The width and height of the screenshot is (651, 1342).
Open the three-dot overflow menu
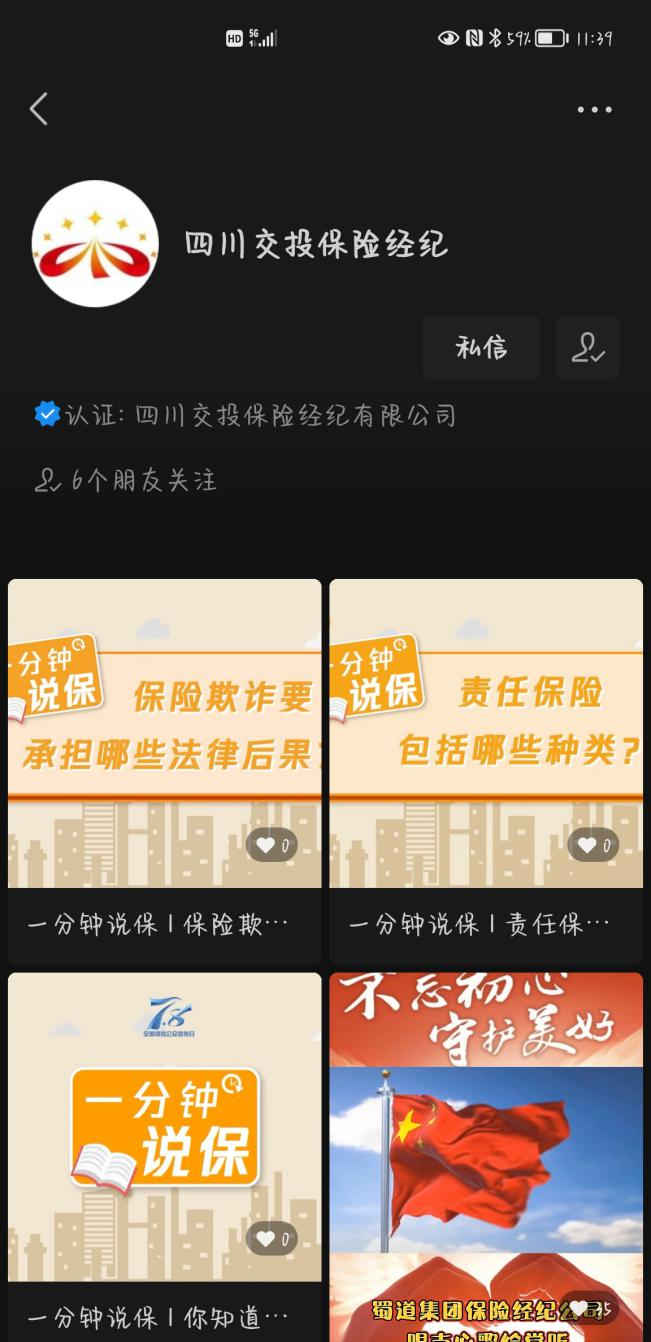click(594, 110)
